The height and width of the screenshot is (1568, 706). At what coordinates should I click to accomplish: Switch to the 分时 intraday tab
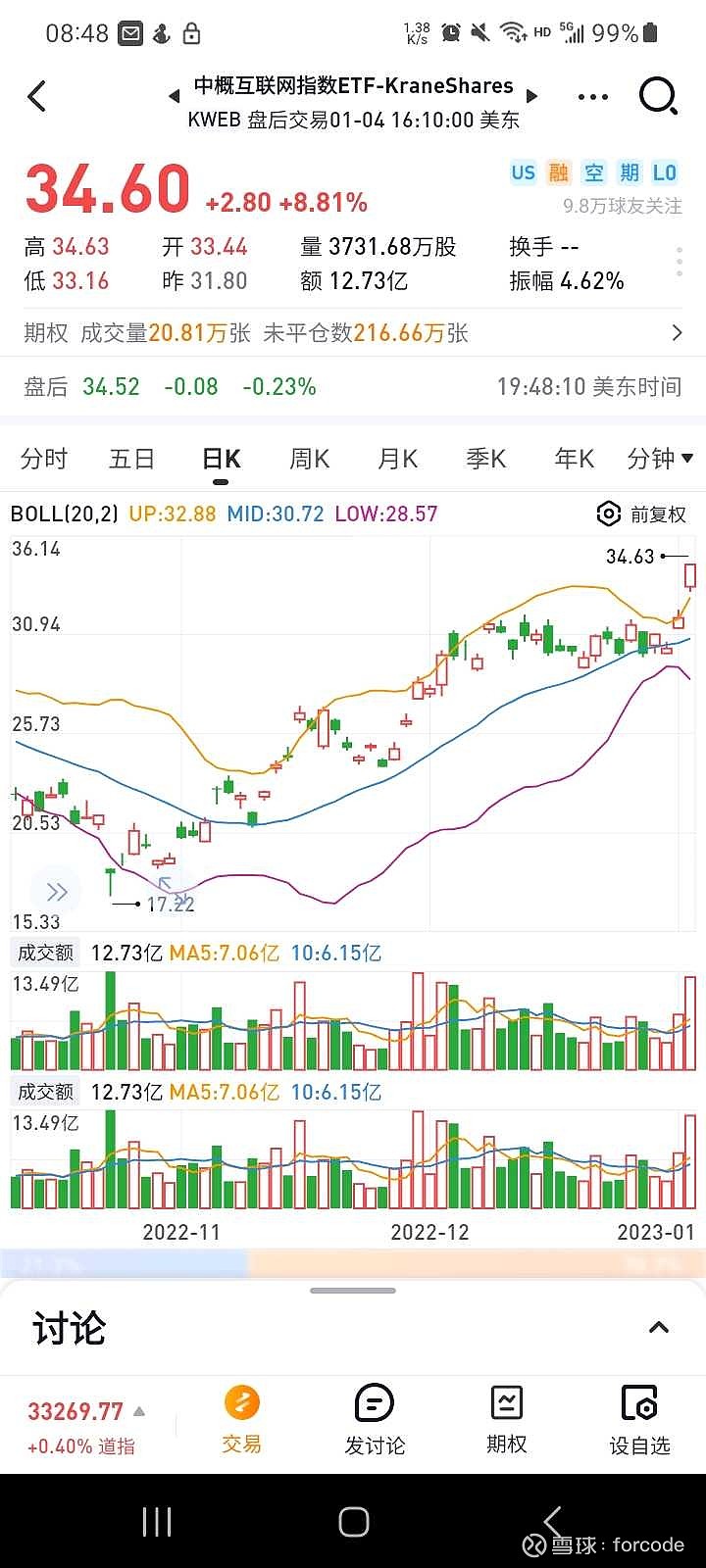43,458
